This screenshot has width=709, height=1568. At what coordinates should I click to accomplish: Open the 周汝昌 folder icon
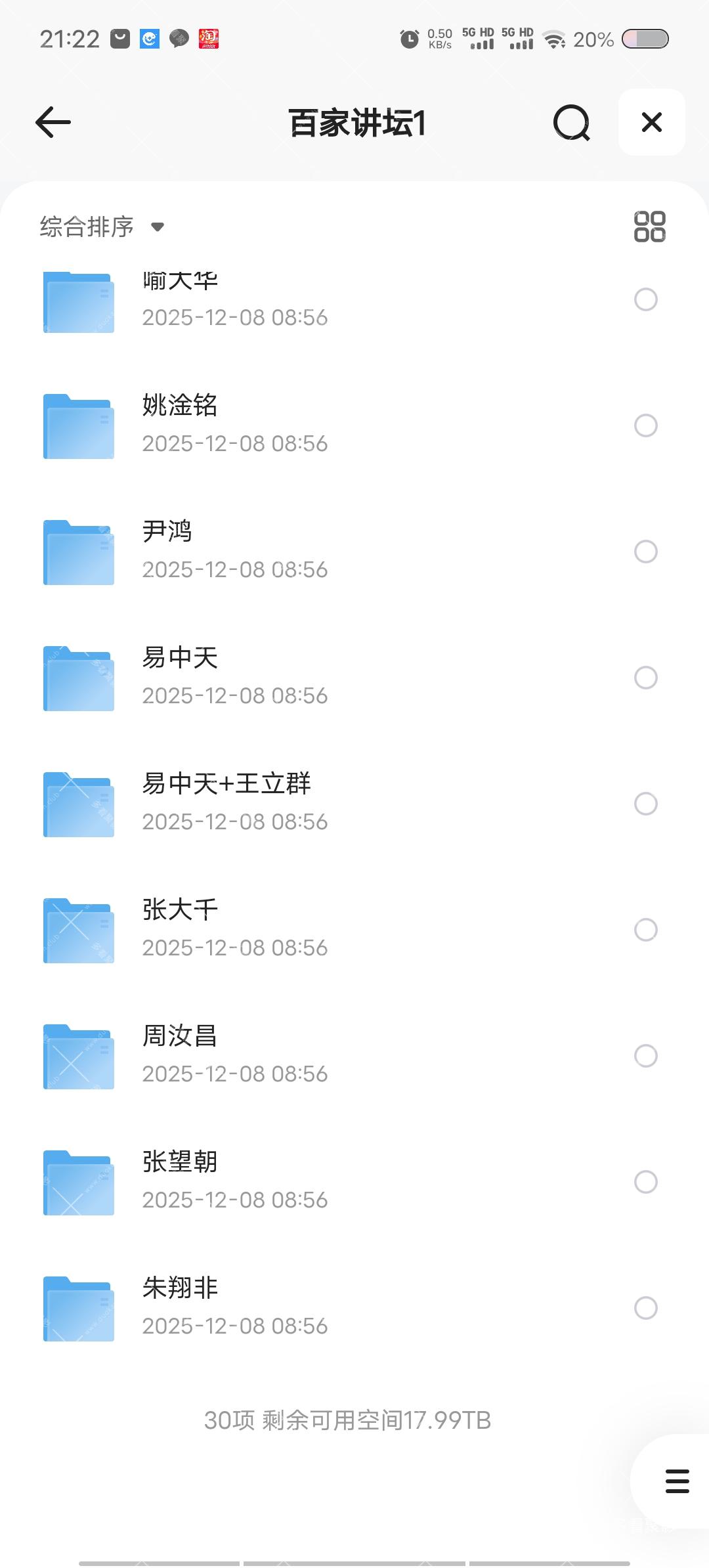(x=77, y=1056)
